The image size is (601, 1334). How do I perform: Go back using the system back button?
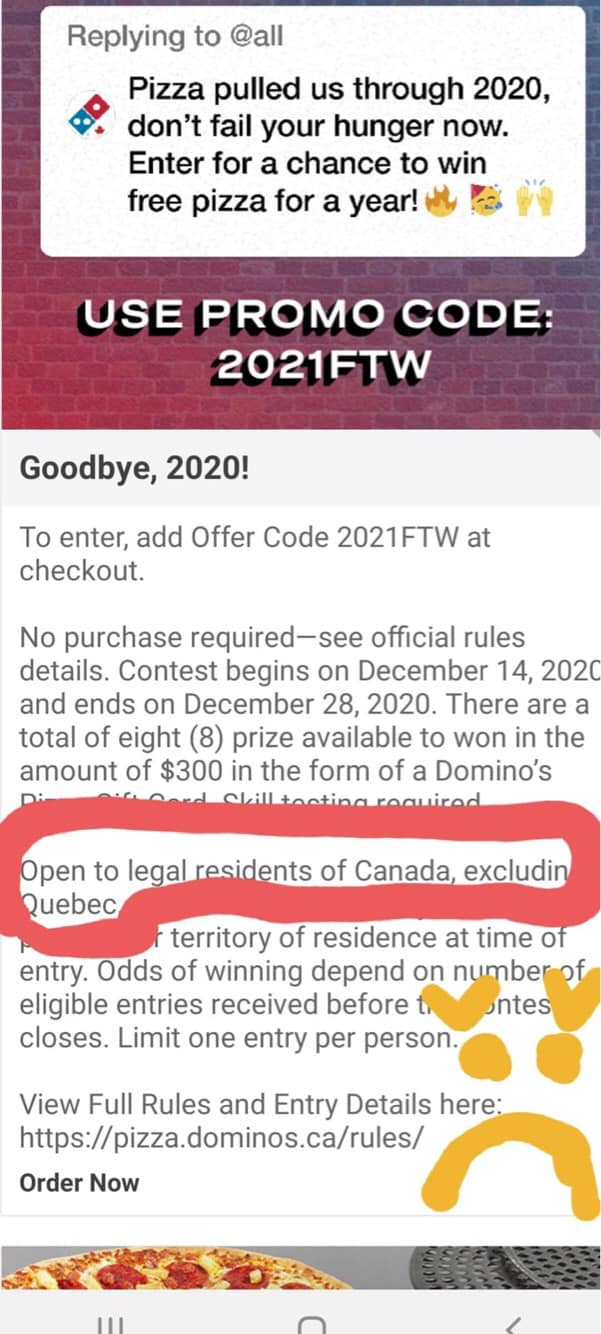[x=511, y=1324]
